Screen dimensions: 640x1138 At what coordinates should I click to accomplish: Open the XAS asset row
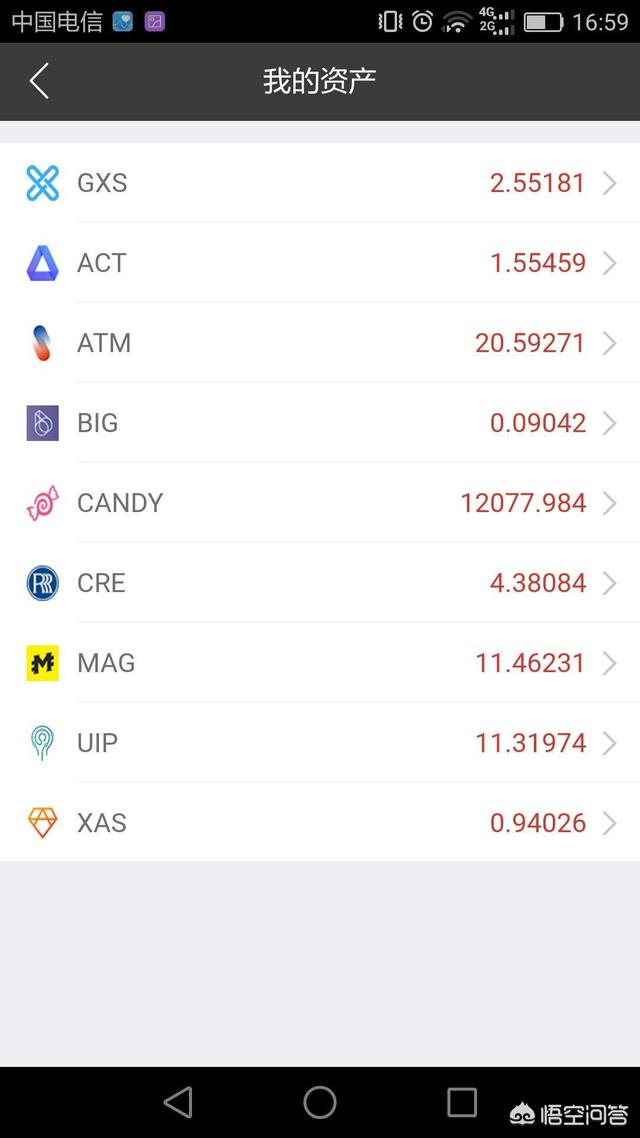tap(320, 823)
